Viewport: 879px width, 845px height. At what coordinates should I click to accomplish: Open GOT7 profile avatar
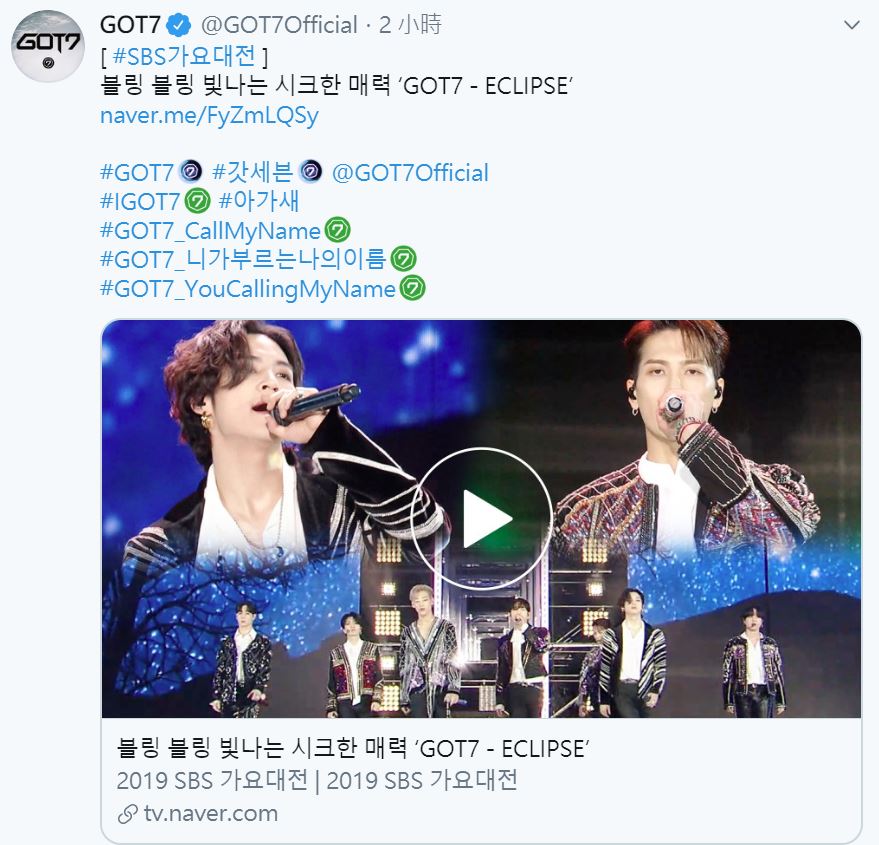click(47, 46)
